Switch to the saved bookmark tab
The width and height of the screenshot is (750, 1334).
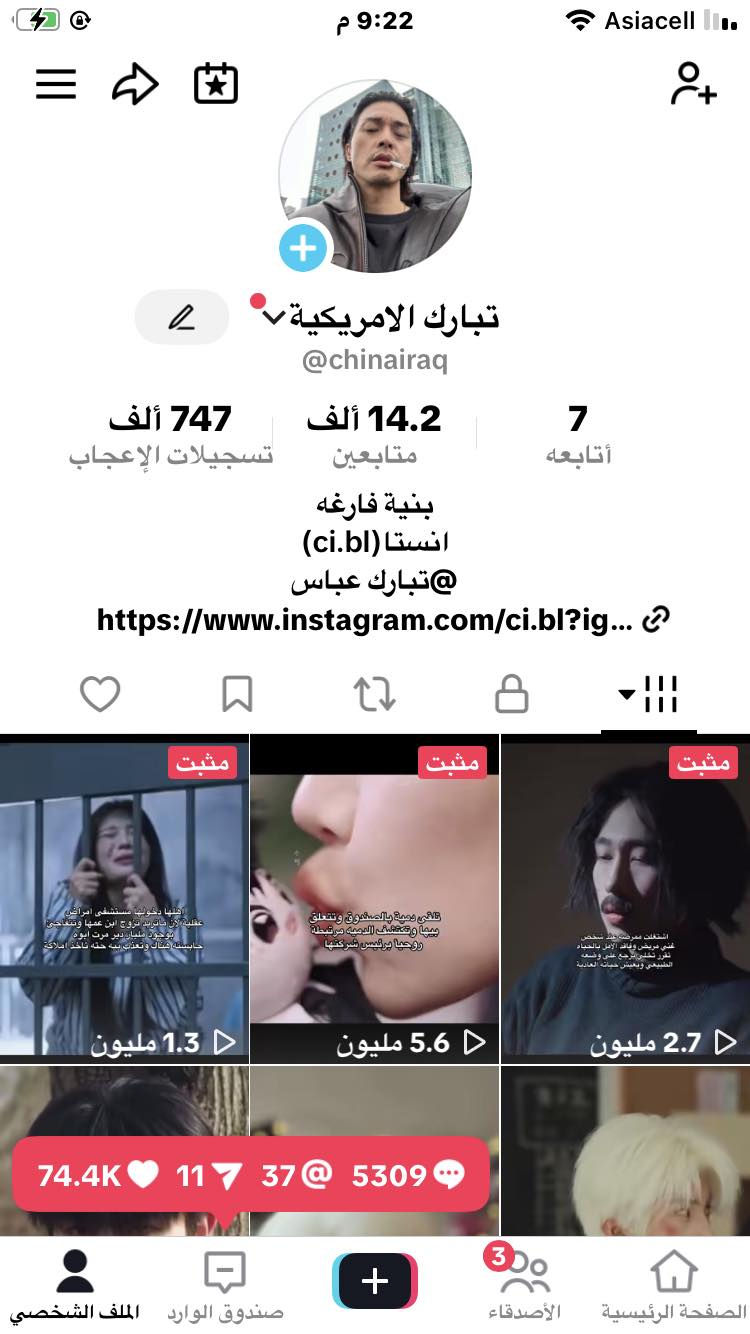coord(237,694)
